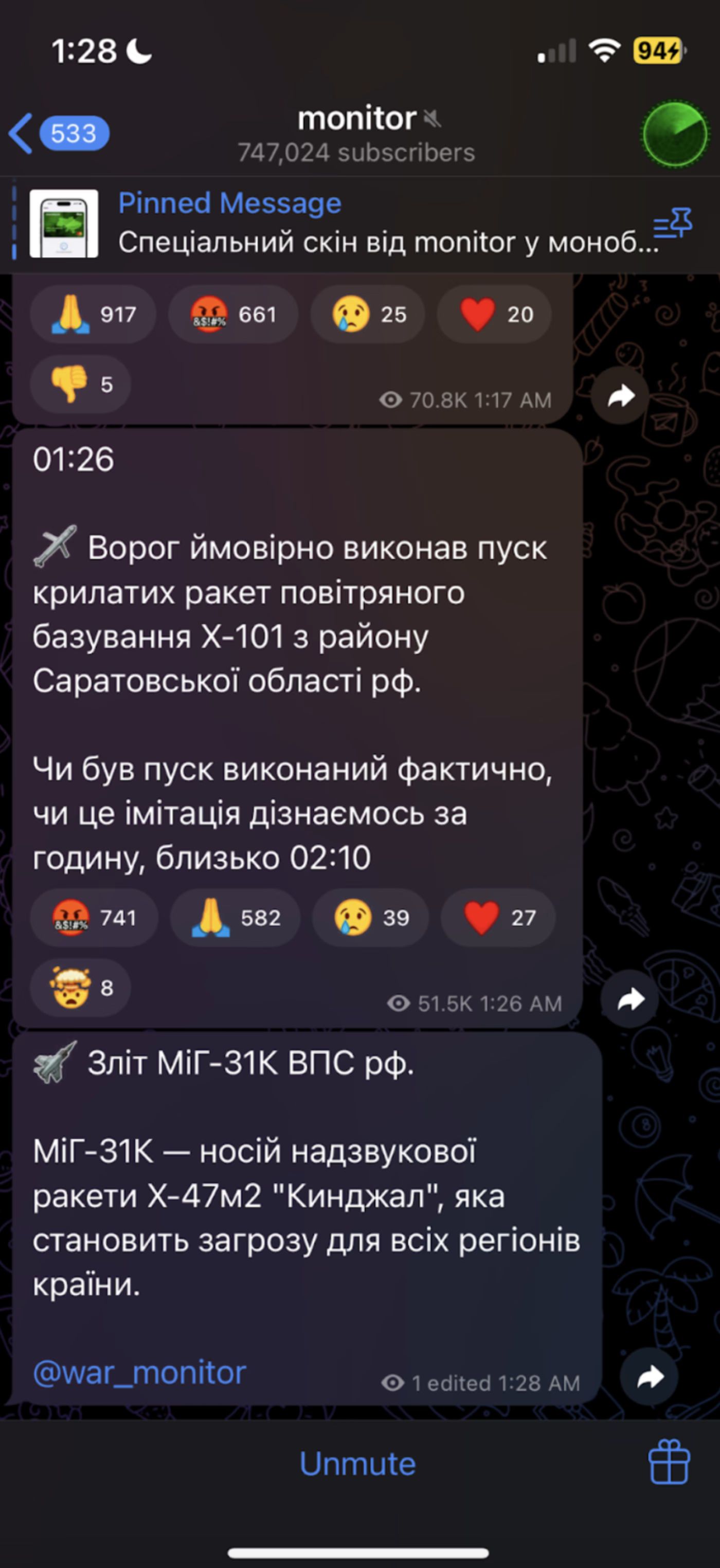Tap the praying hands reaction showing 582

point(235,917)
